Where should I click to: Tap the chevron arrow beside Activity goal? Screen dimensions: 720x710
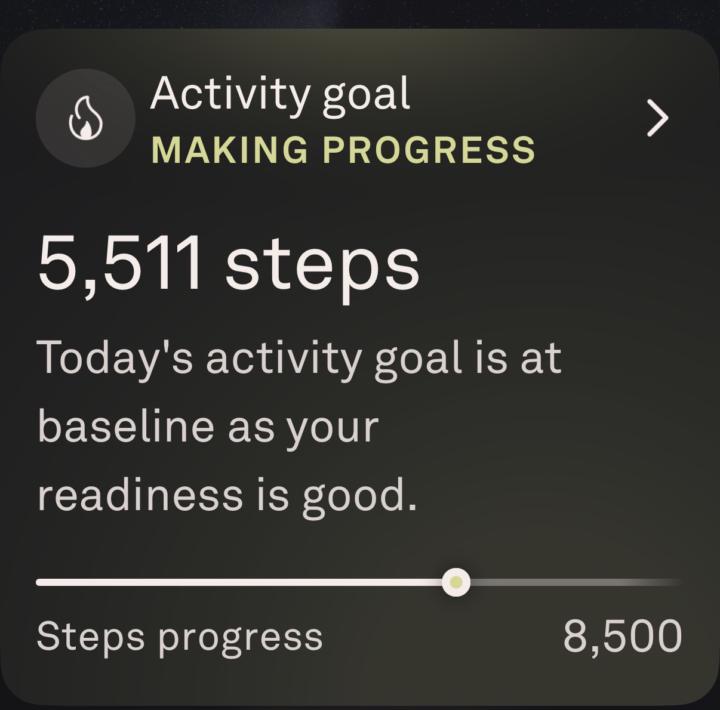pyautogui.click(x=657, y=119)
